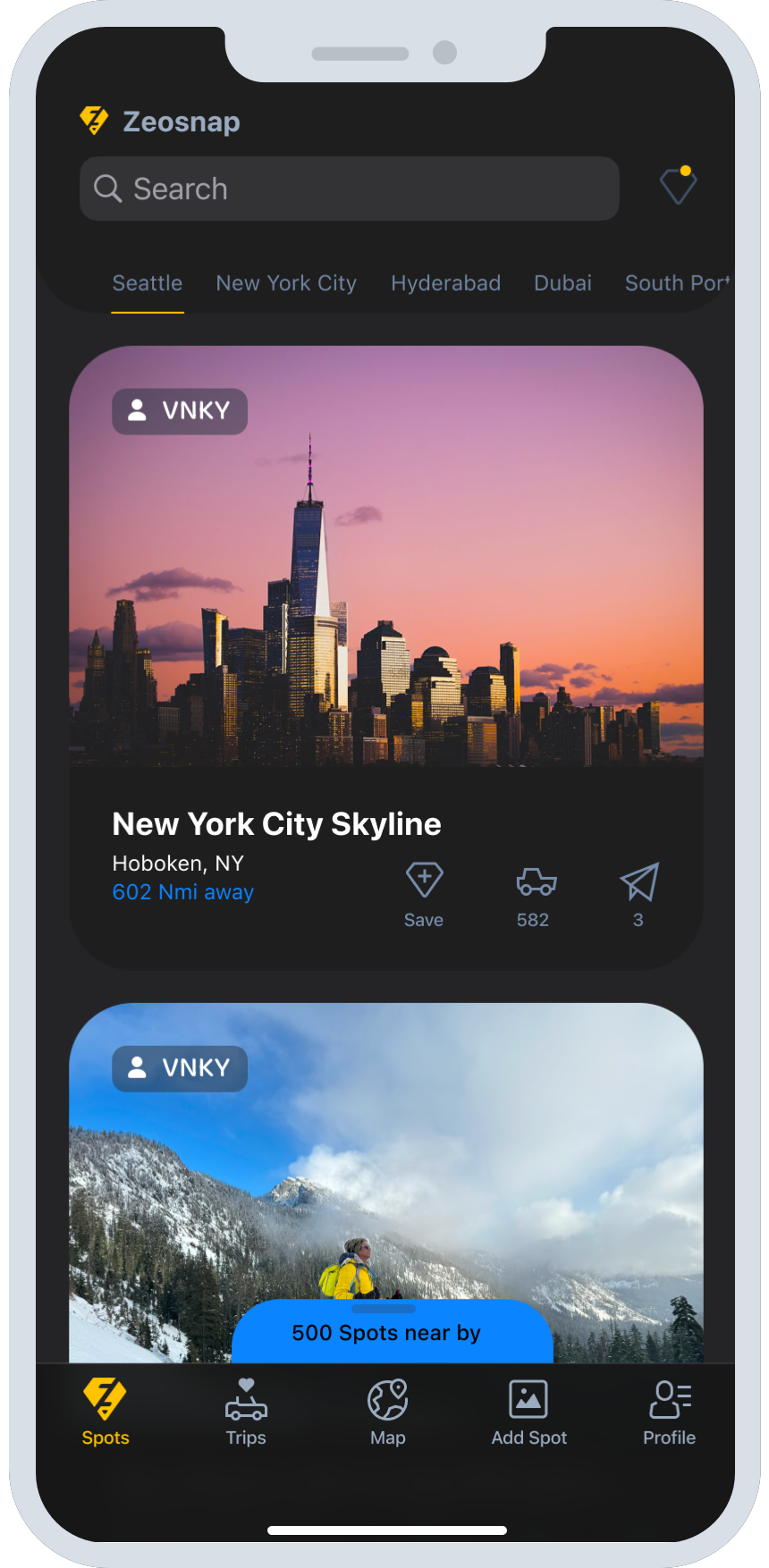View VNKY's profile on the skyline photo

click(180, 411)
